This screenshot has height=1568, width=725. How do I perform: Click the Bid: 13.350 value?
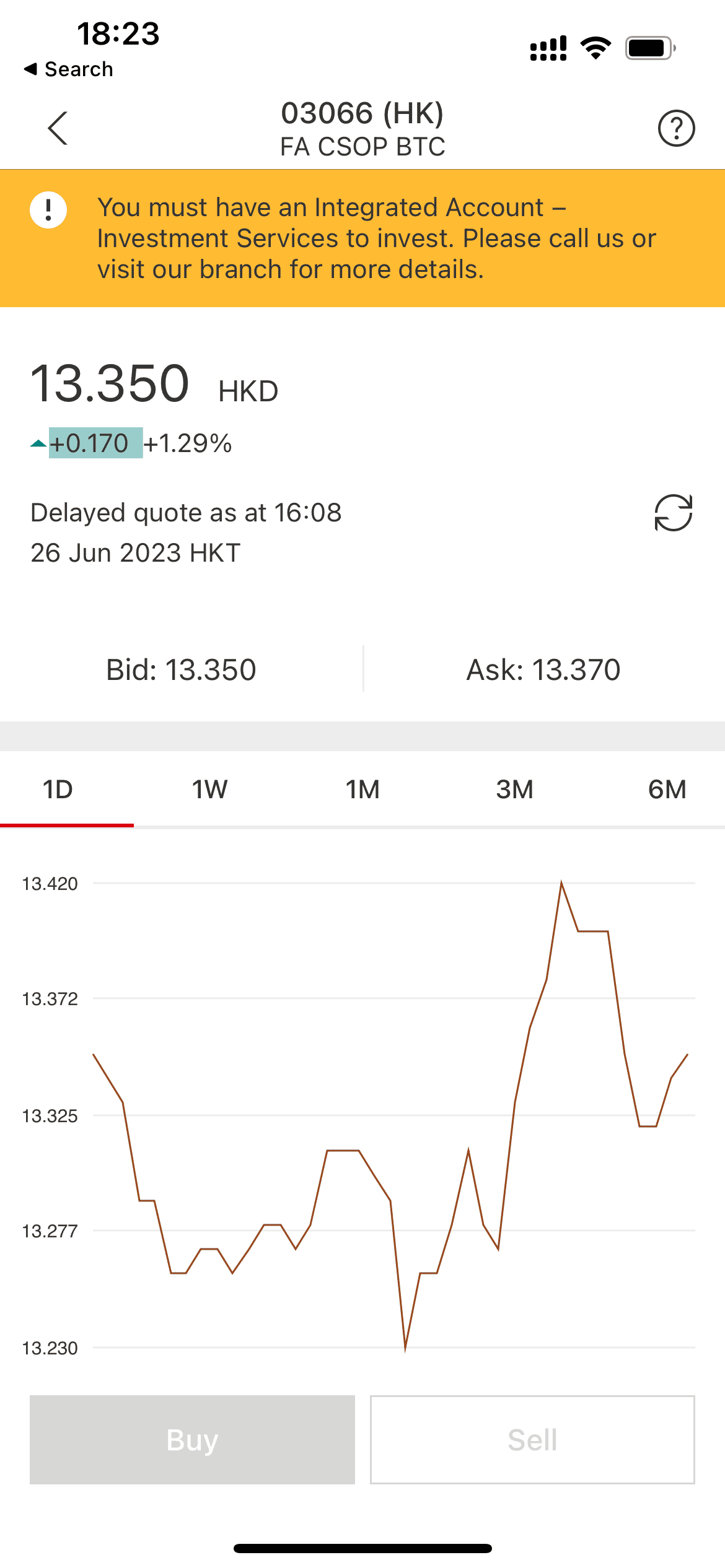point(181,669)
